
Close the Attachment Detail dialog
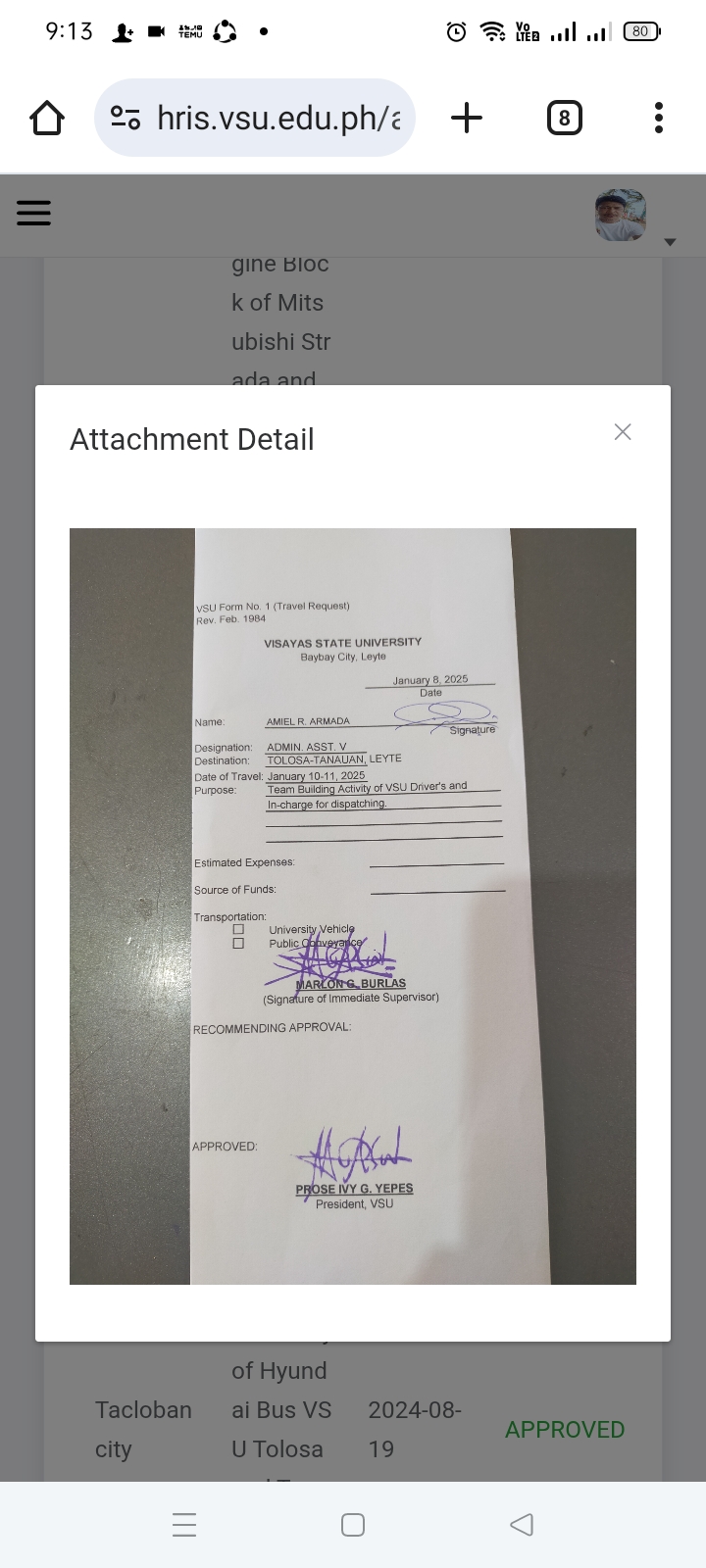(622, 432)
